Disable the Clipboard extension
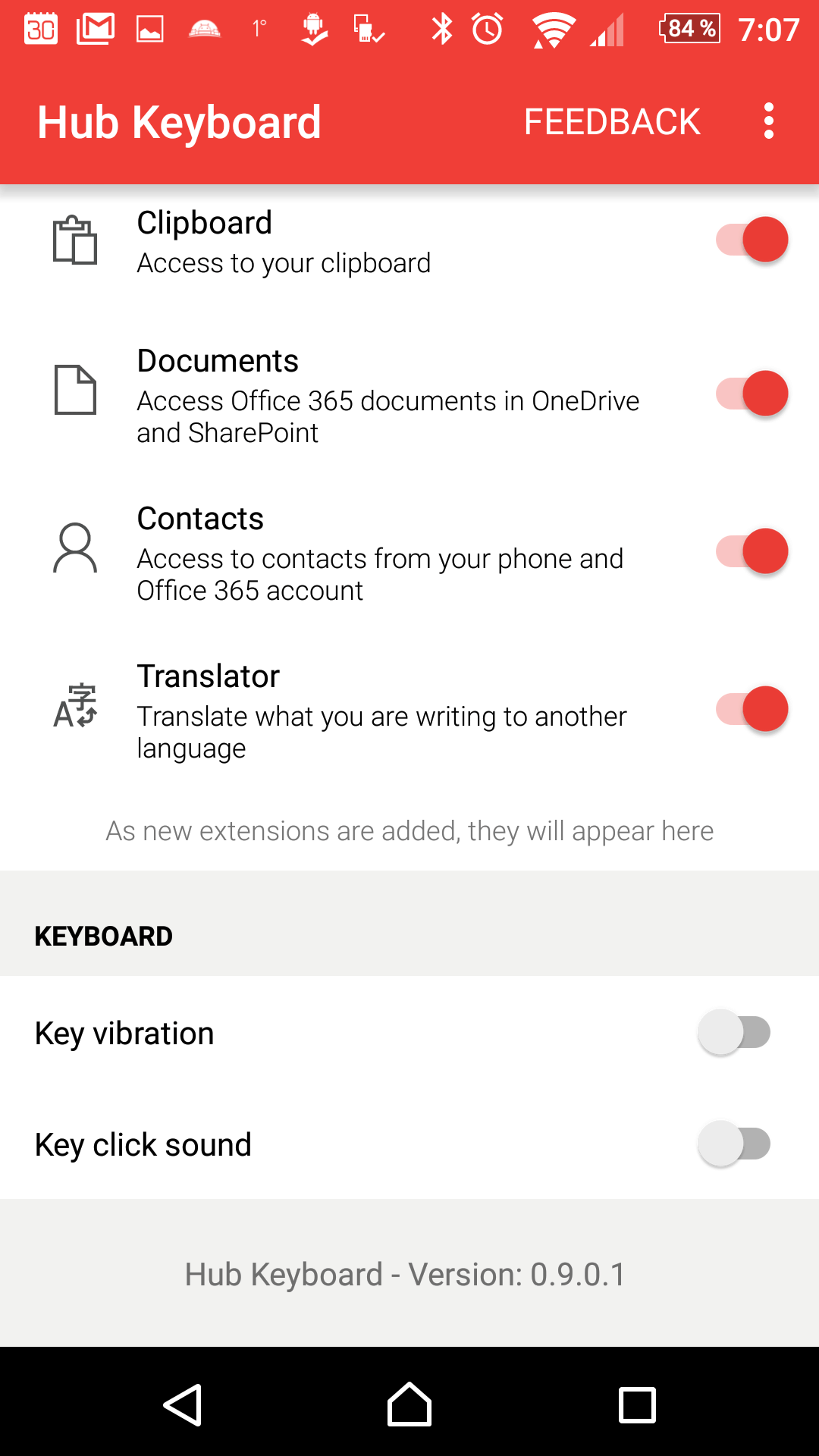Image resolution: width=819 pixels, height=1456 pixels. point(752,240)
